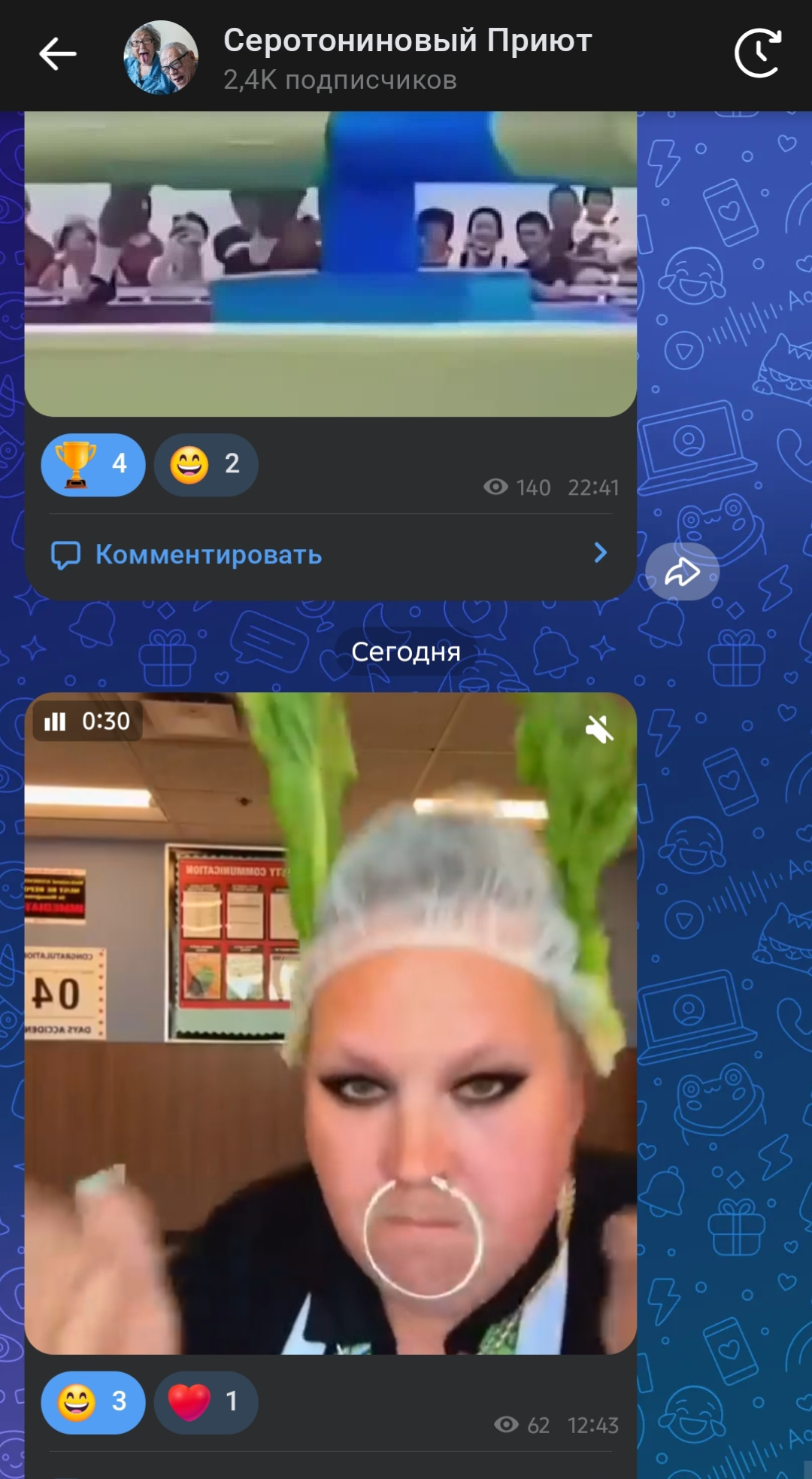Add smiley reaction with 2 votes
The width and height of the screenshot is (812, 1479).
(206, 465)
